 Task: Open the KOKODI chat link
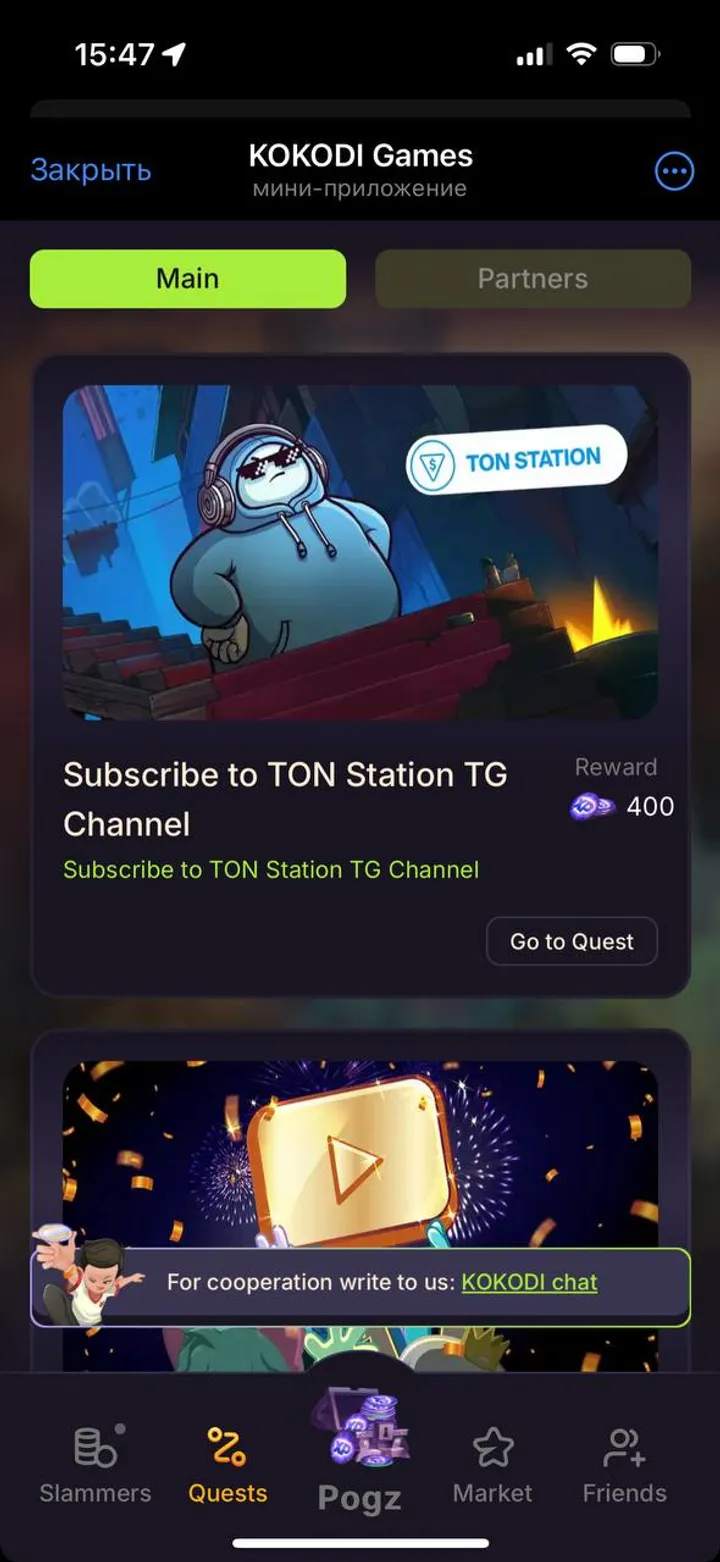(x=530, y=1282)
